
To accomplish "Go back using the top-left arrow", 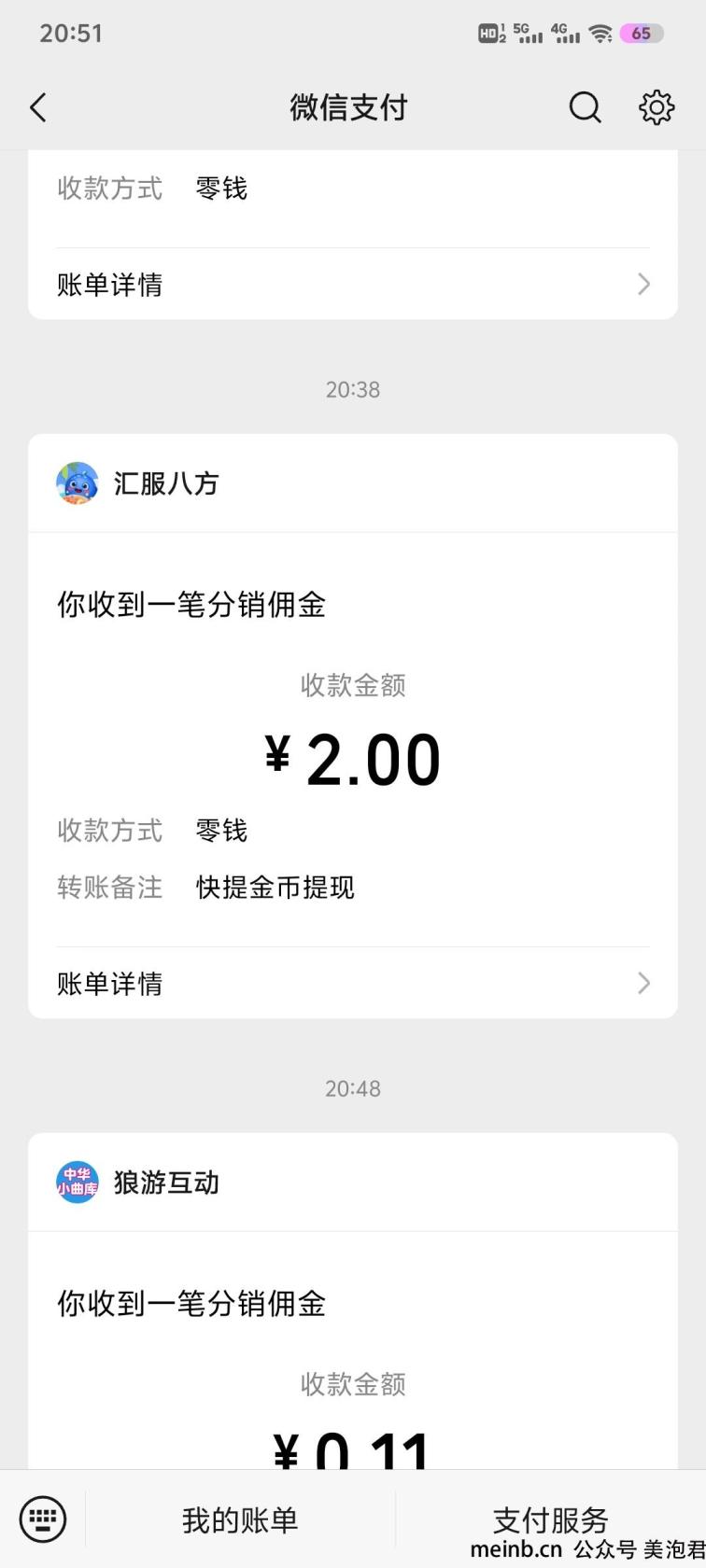I will coord(38,108).
